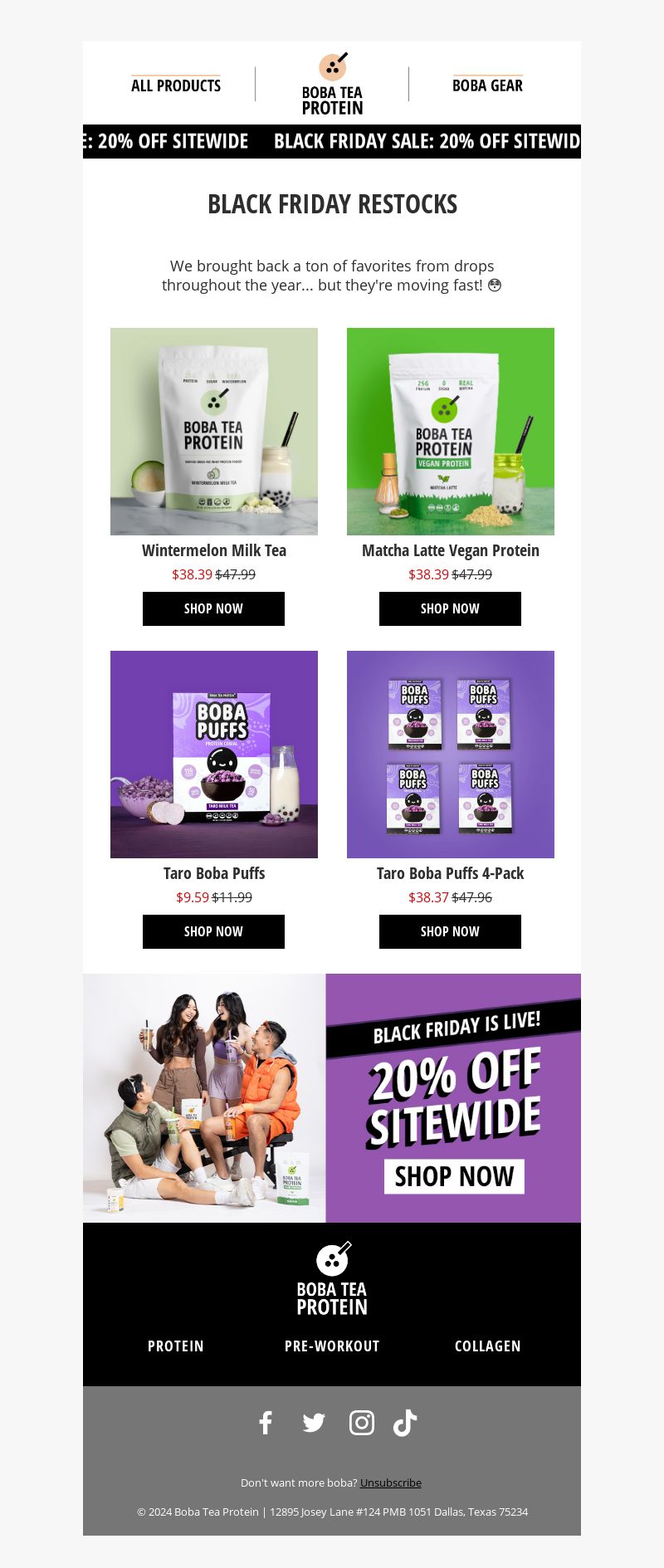Tap the Black Friday Sale ticker banner

[x=332, y=141]
